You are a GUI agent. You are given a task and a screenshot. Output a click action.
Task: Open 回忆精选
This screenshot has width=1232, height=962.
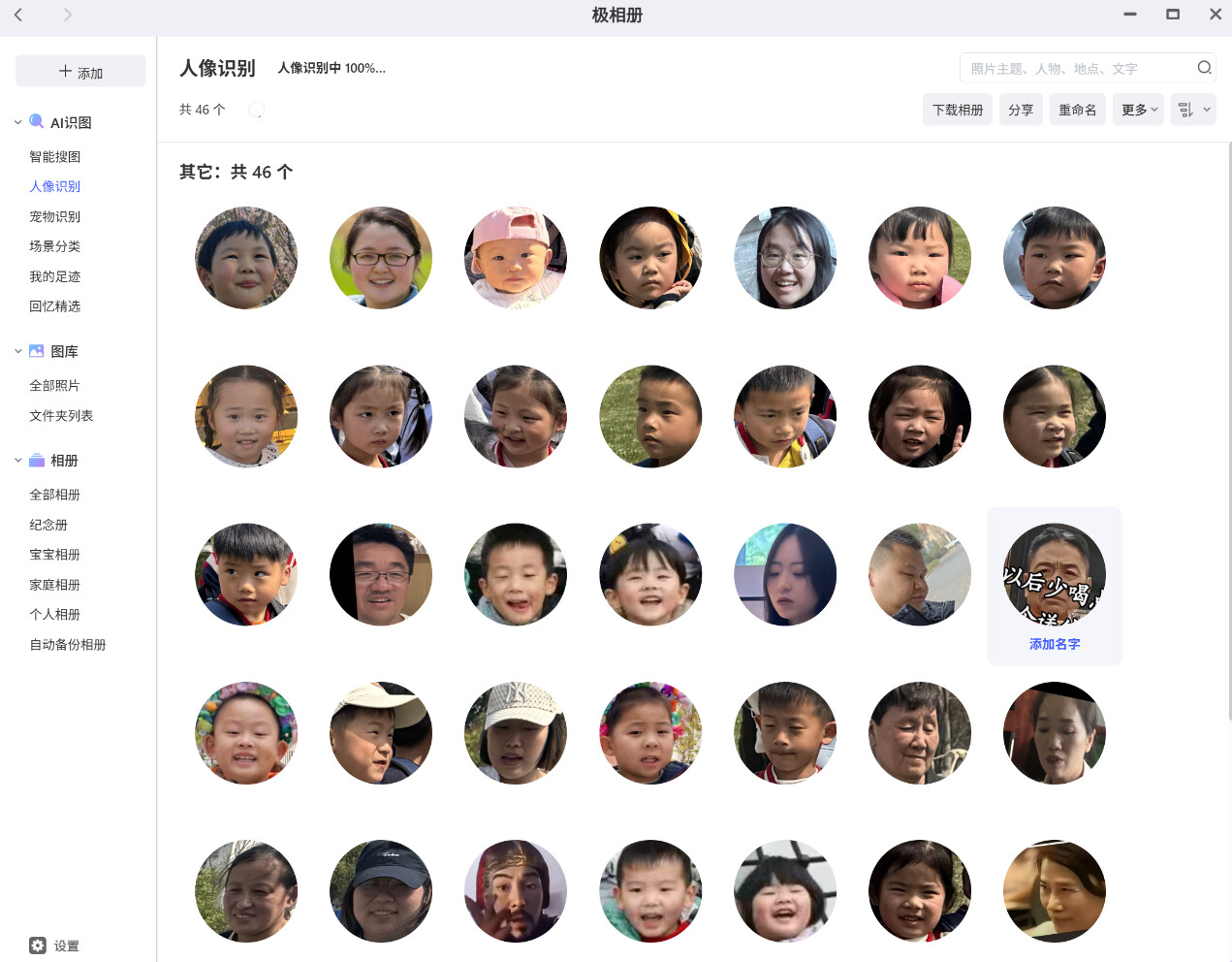[x=55, y=306]
